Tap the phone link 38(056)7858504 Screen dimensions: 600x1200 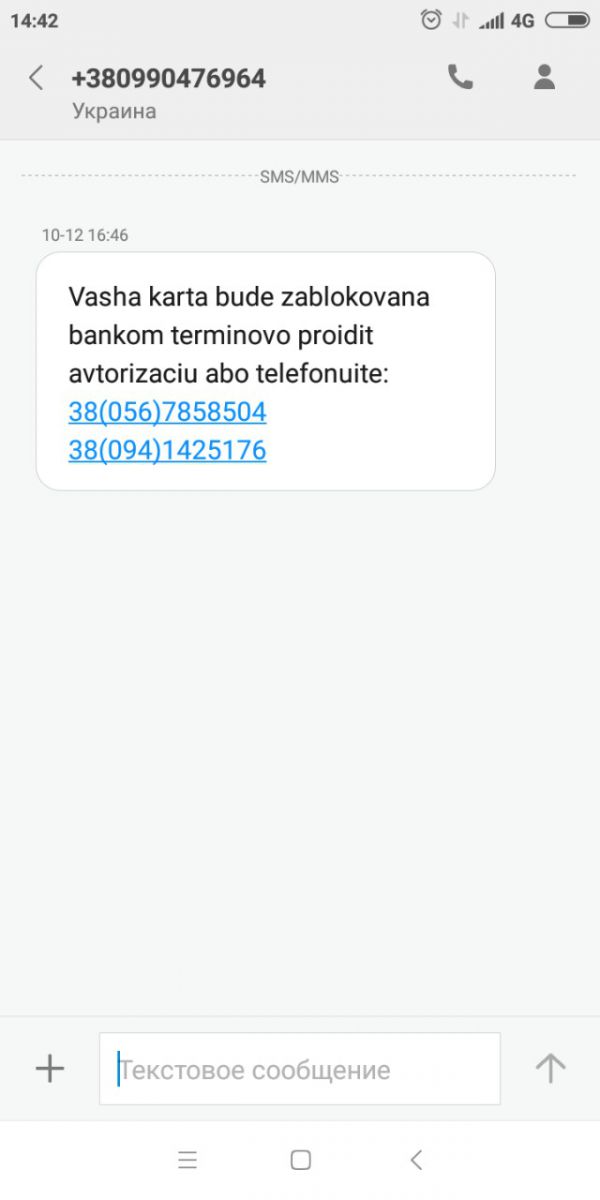pos(167,412)
